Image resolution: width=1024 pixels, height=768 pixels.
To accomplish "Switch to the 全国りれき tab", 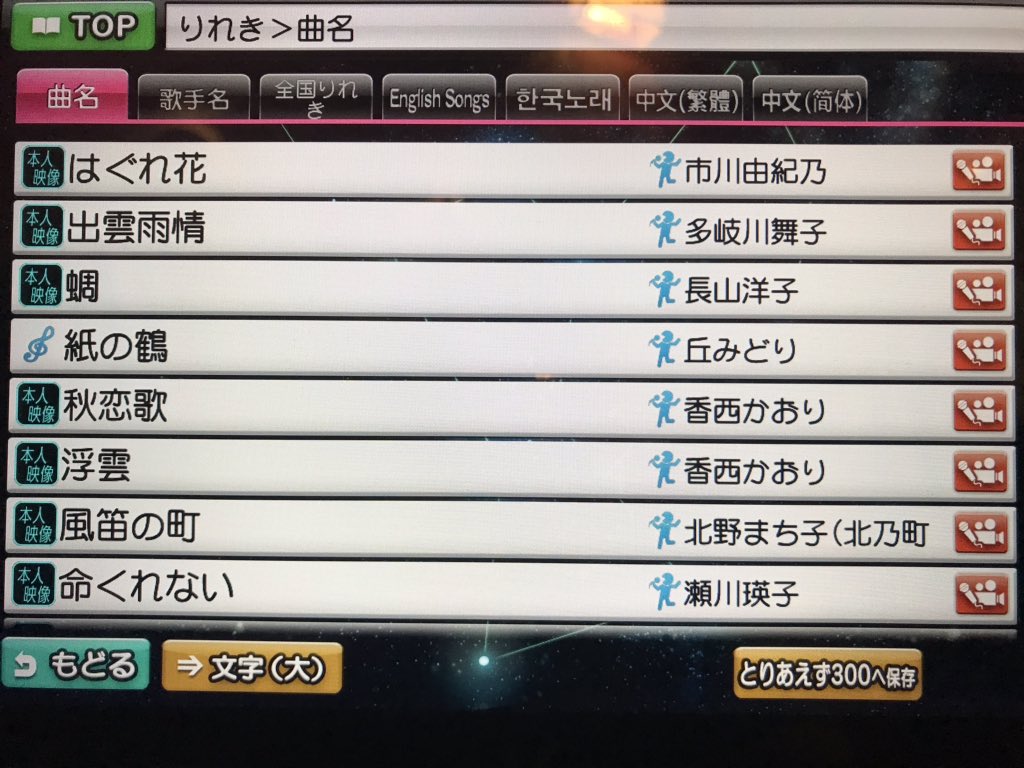I will coord(315,99).
